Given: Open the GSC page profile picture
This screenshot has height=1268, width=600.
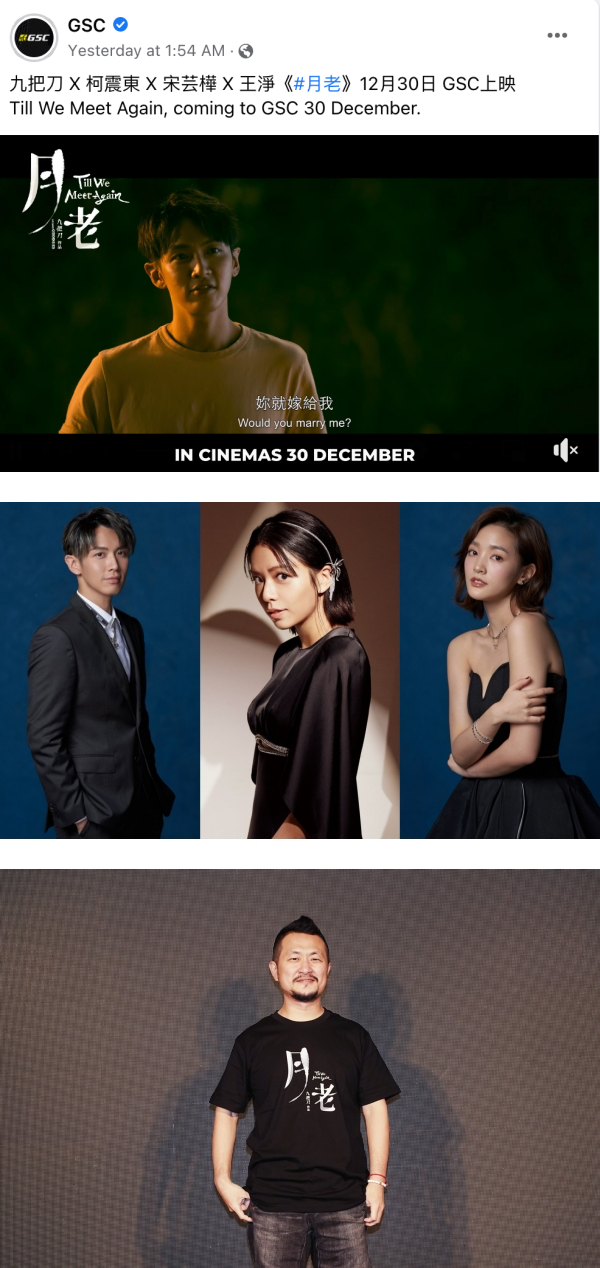Looking at the screenshot, I should tap(33, 37).
